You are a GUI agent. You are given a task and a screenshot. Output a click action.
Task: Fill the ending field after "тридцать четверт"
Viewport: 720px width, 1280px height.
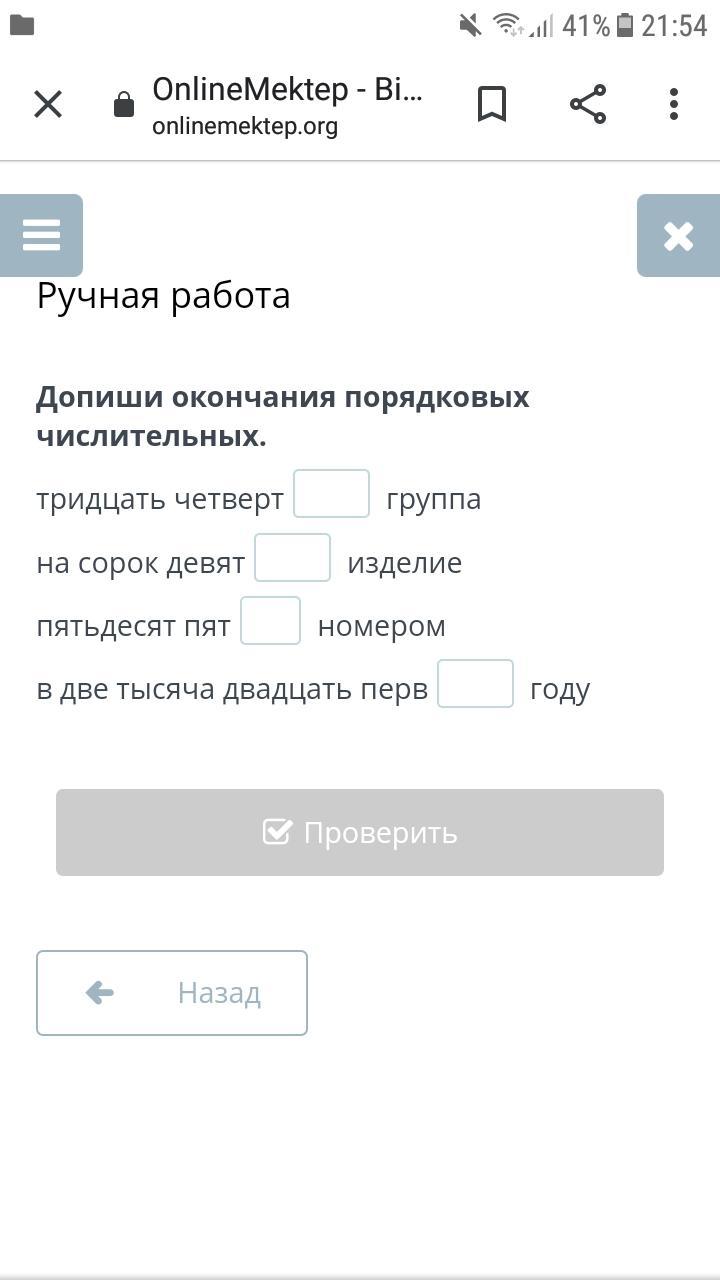coord(331,494)
